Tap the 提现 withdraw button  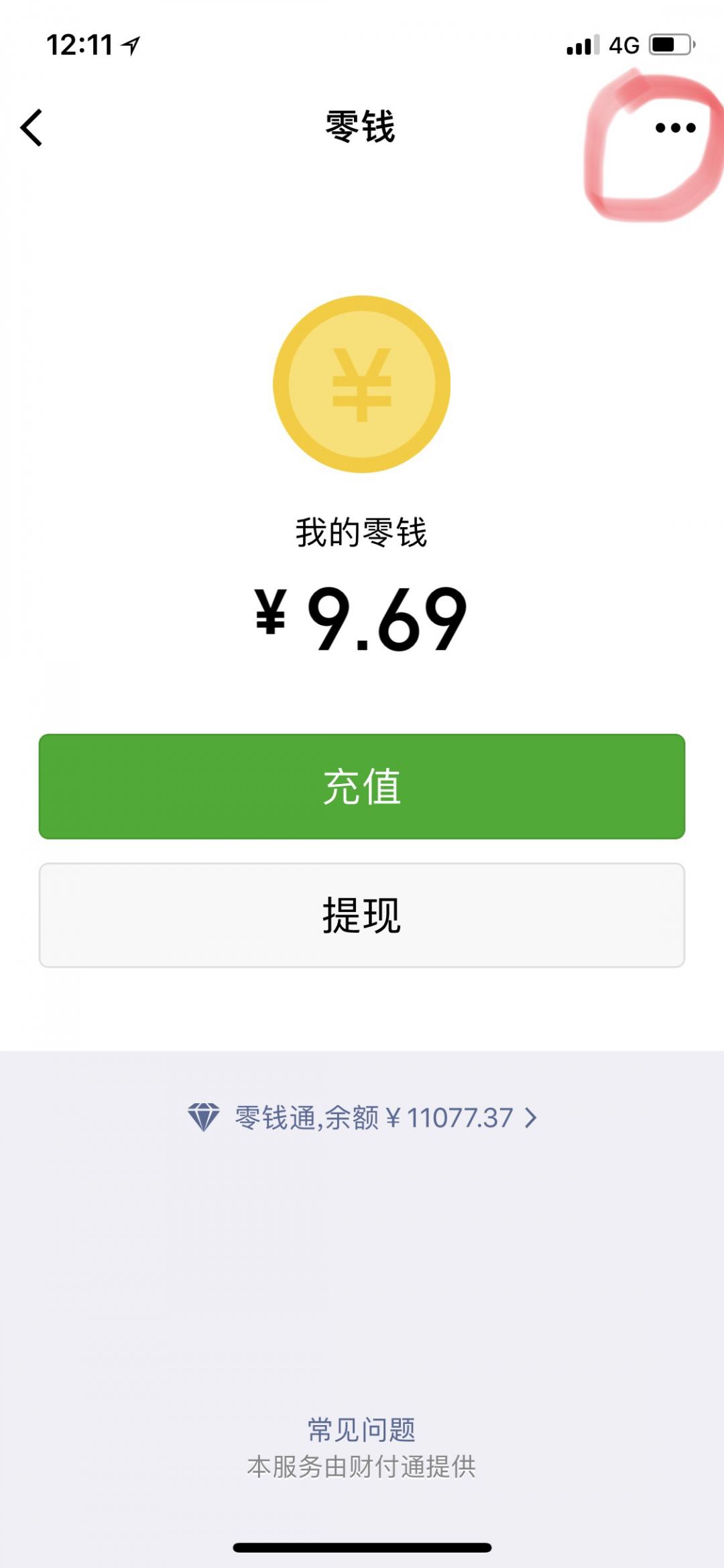point(362,913)
